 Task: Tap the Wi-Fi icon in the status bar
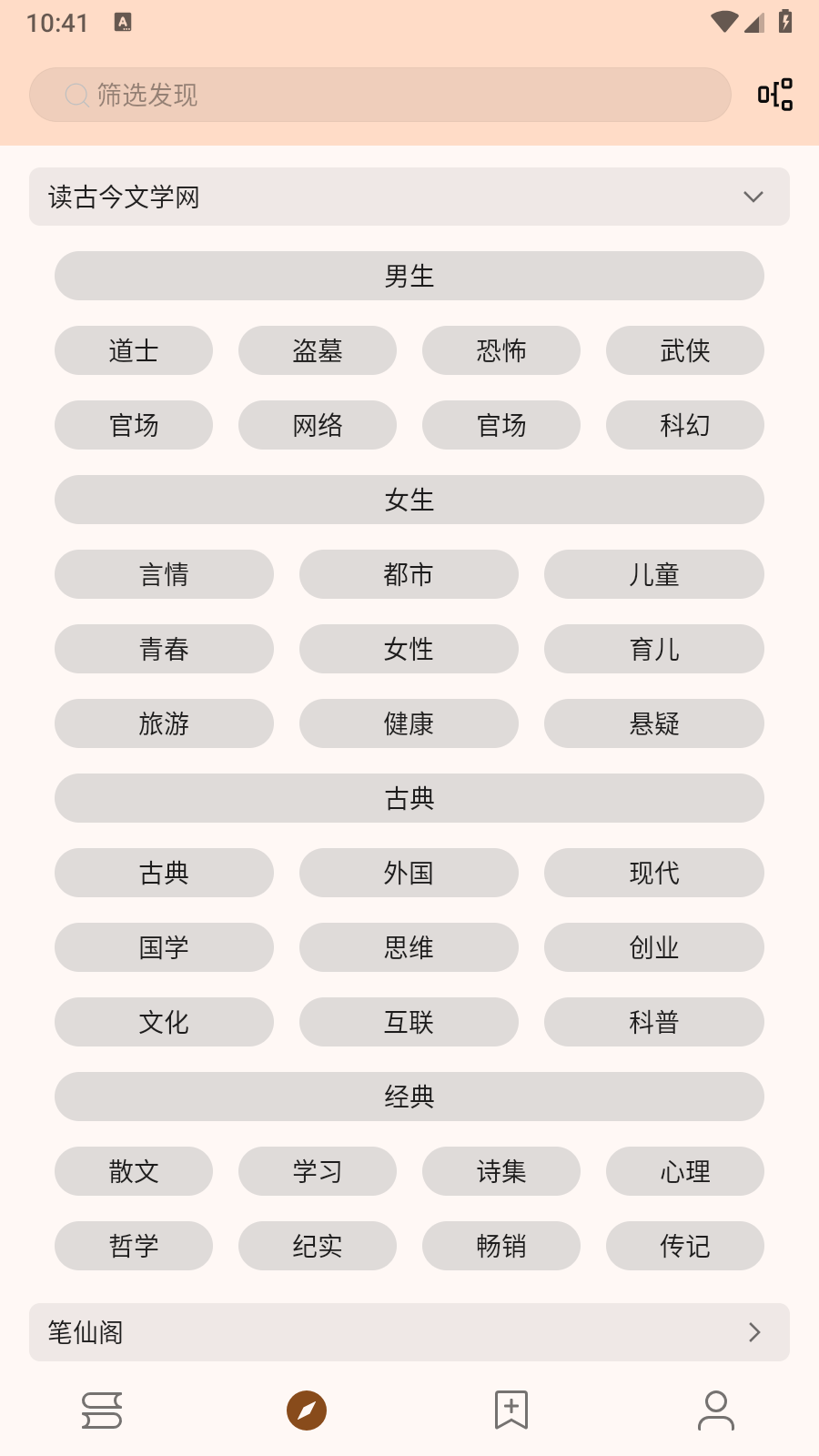(x=723, y=23)
